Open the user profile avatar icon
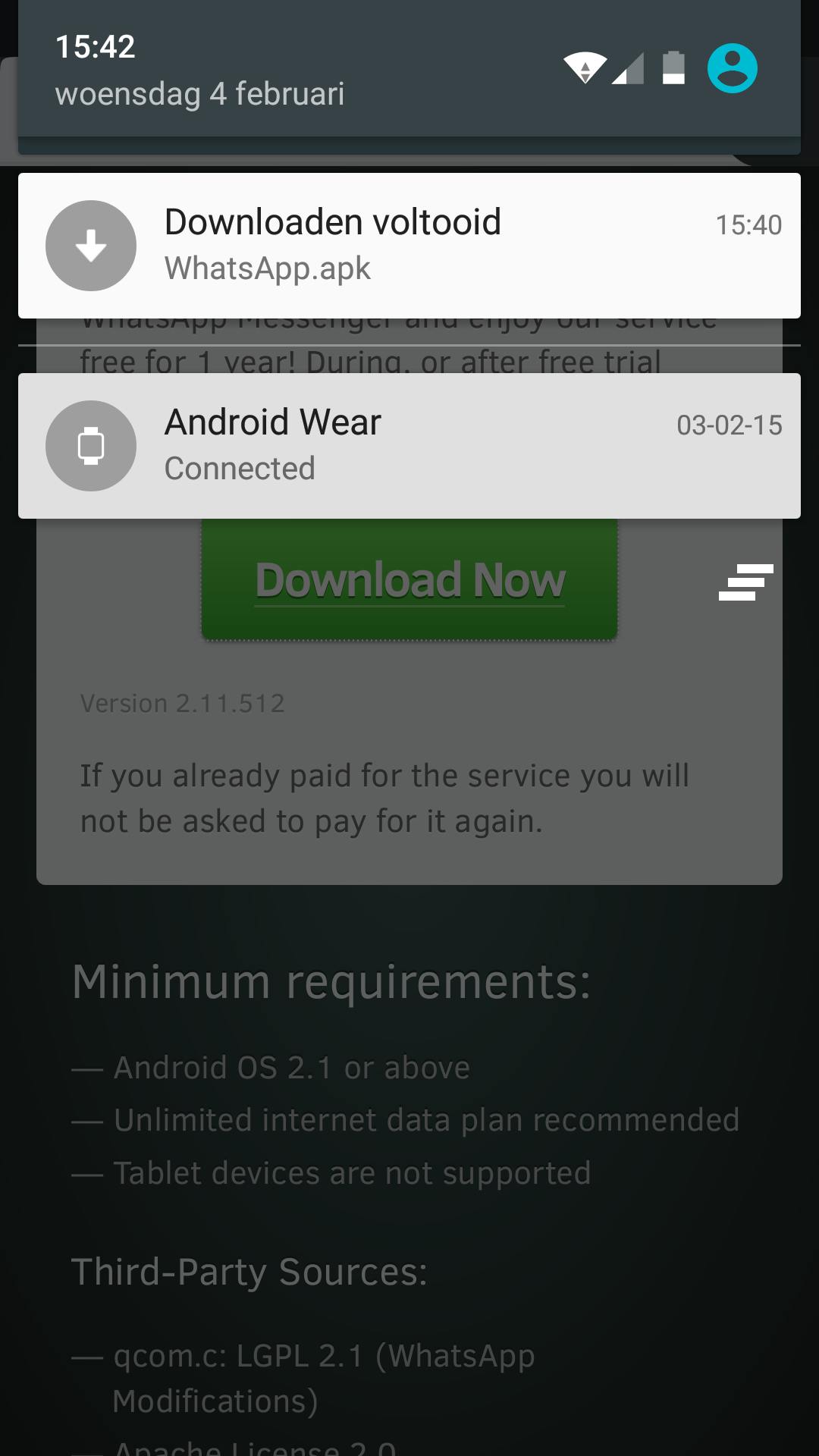Image resolution: width=819 pixels, height=1456 pixels. point(732,68)
